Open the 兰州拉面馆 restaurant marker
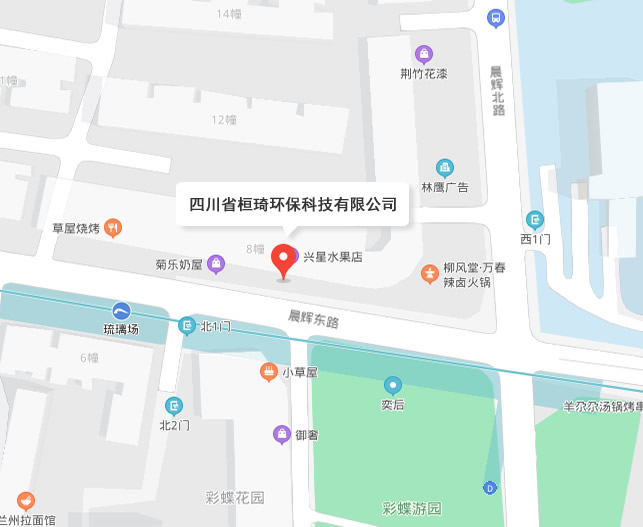The width and height of the screenshot is (643, 527). coord(26,500)
